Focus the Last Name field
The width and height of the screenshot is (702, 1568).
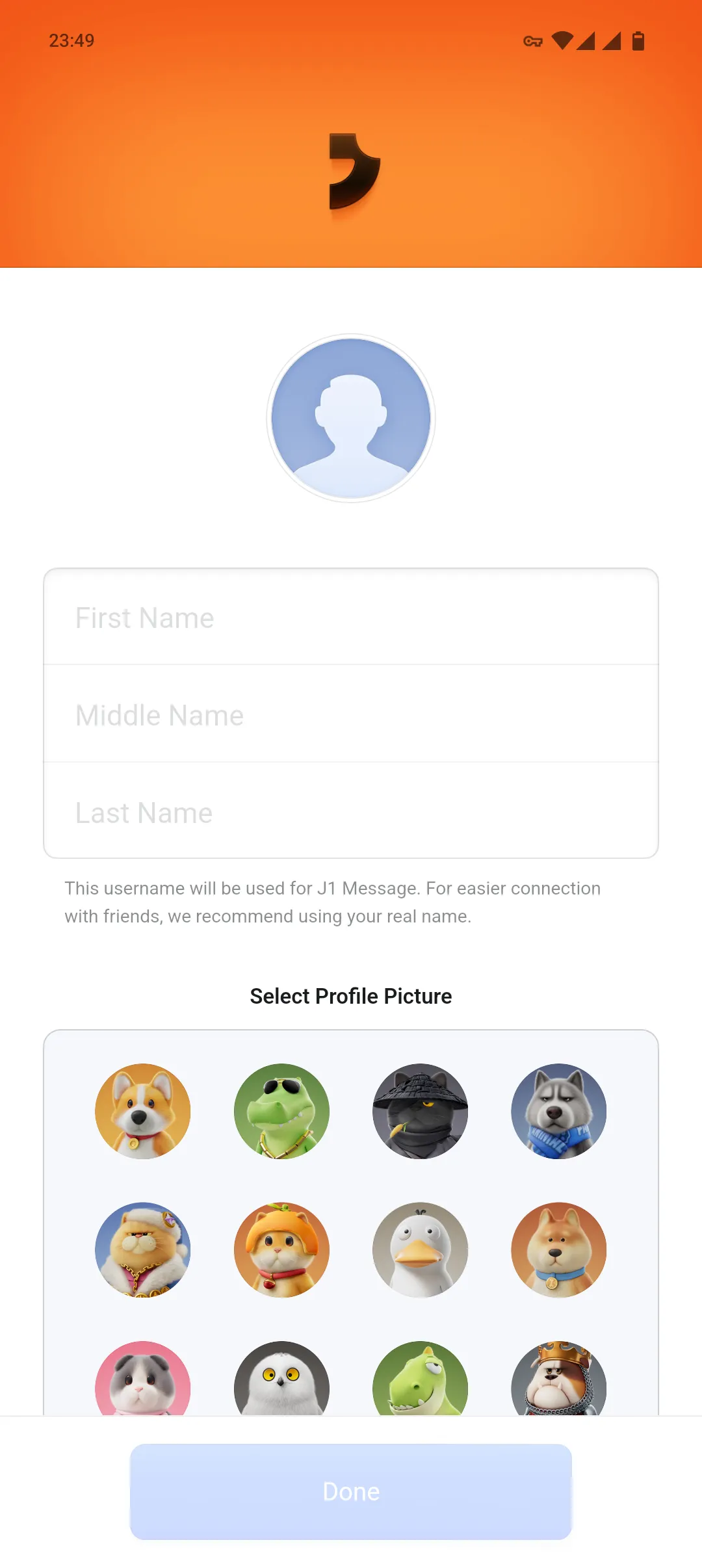pyautogui.click(x=351, y=811)
